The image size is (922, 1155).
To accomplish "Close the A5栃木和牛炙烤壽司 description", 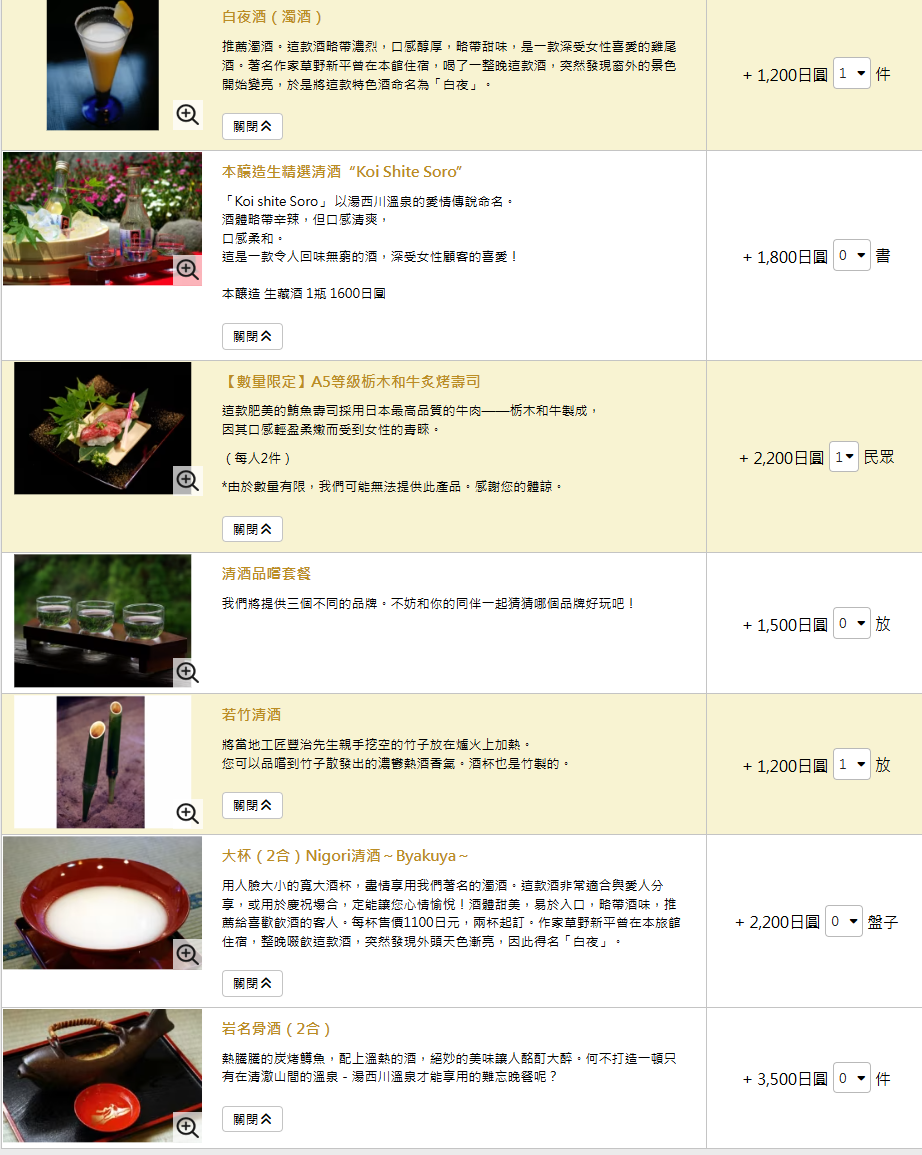I will [252, 529].
